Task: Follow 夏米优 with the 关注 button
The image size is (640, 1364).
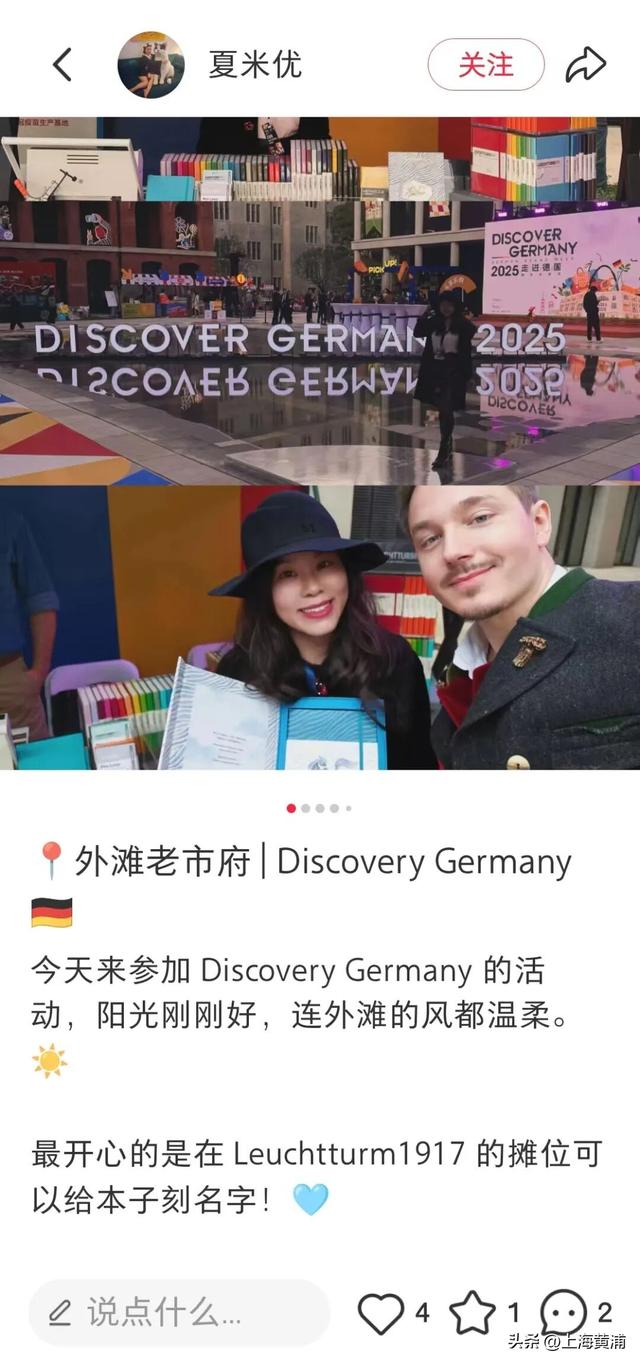Action: tap(486, 65)
